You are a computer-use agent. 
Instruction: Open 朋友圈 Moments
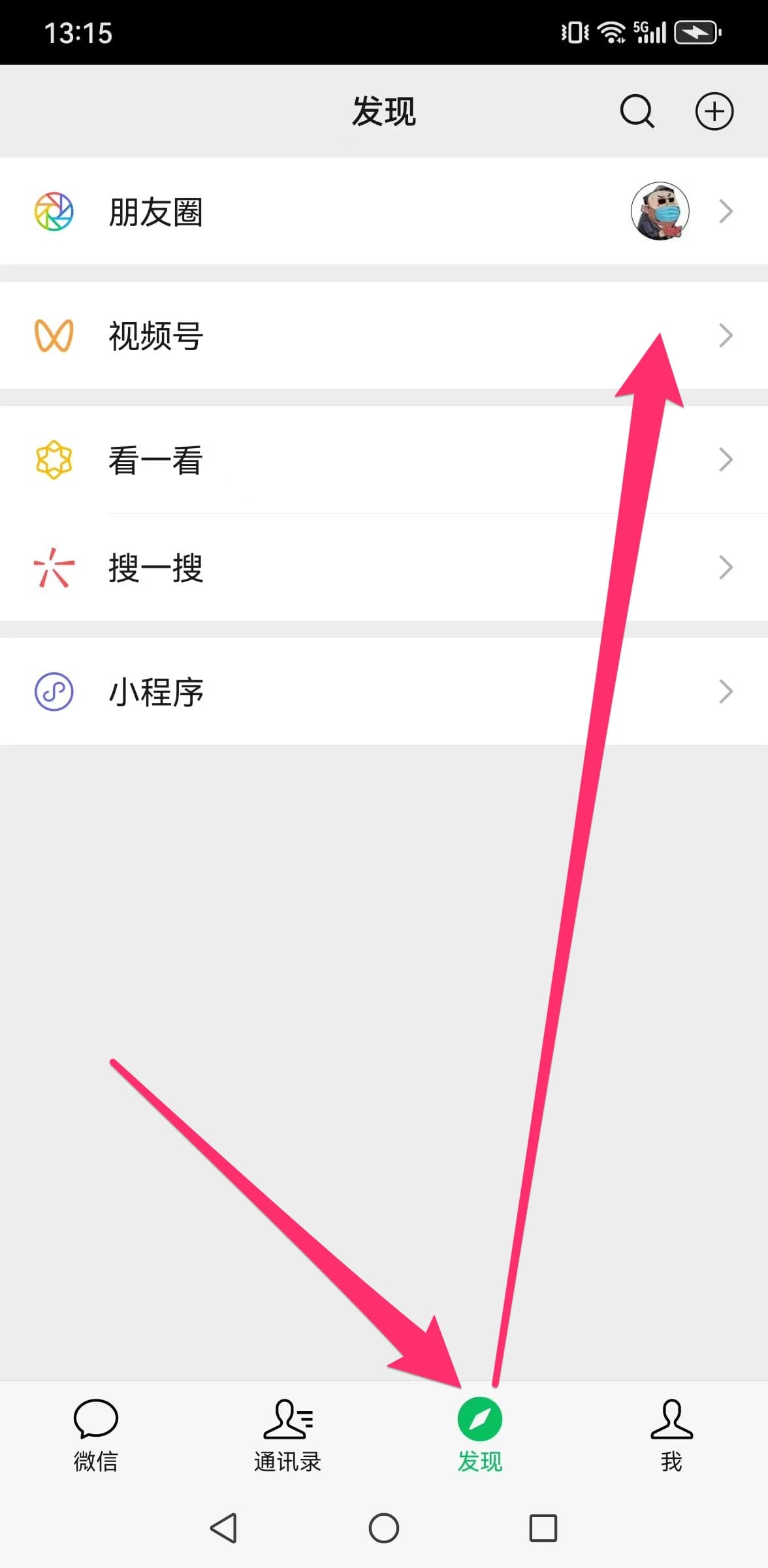coord(384,211)
